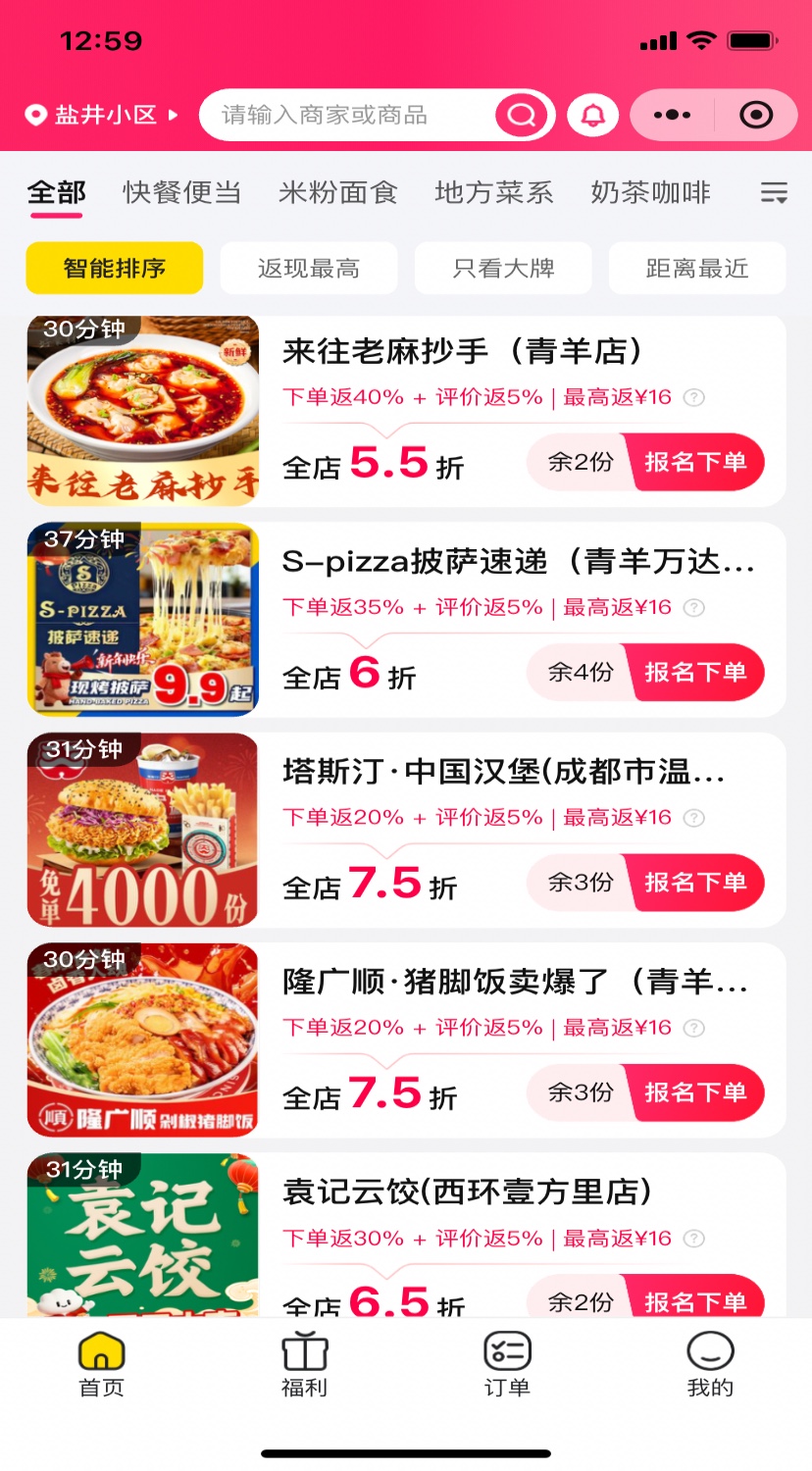The width and height of the screenshot is (812, 1471).
Task: Tap the notification bell icon
Action: (592, 115)
